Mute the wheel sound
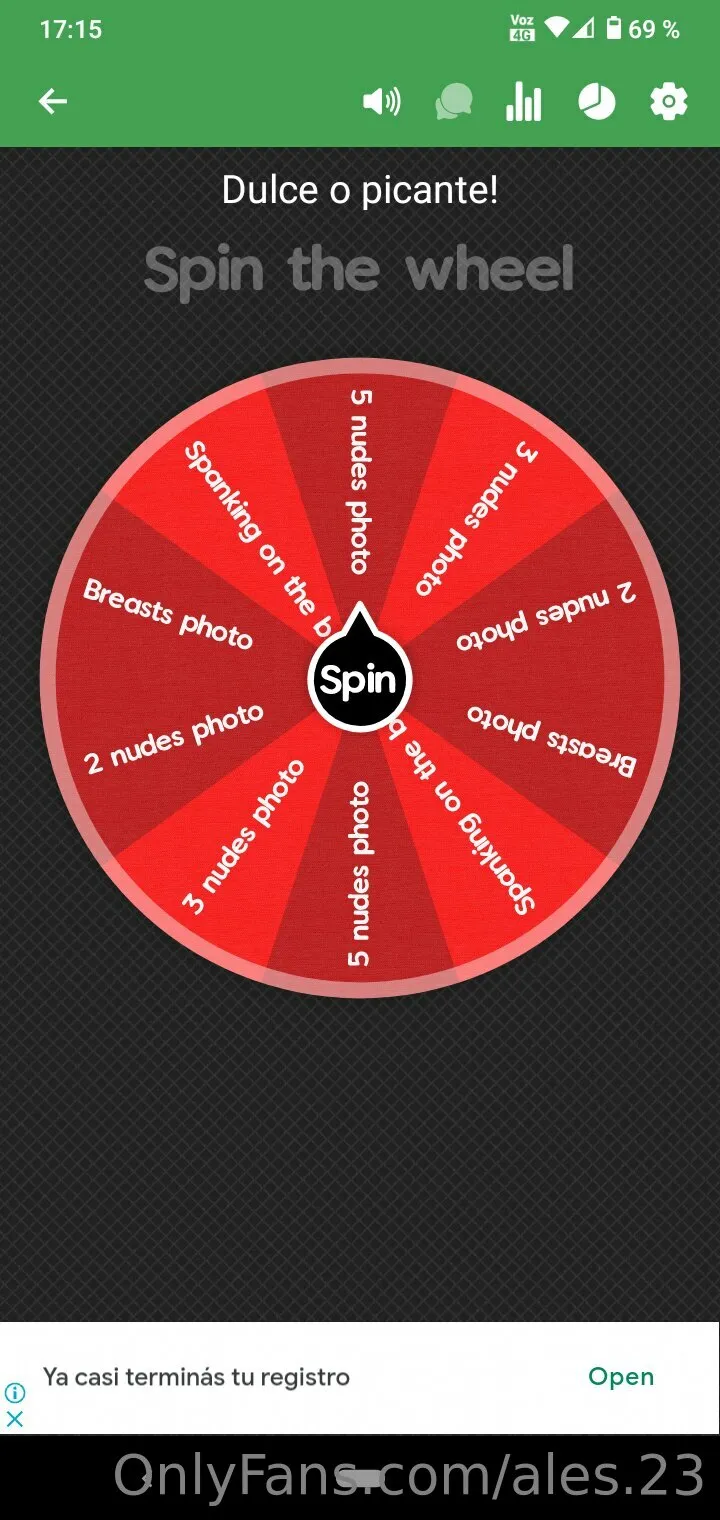720x1520 pixels. tap(381, 102)
